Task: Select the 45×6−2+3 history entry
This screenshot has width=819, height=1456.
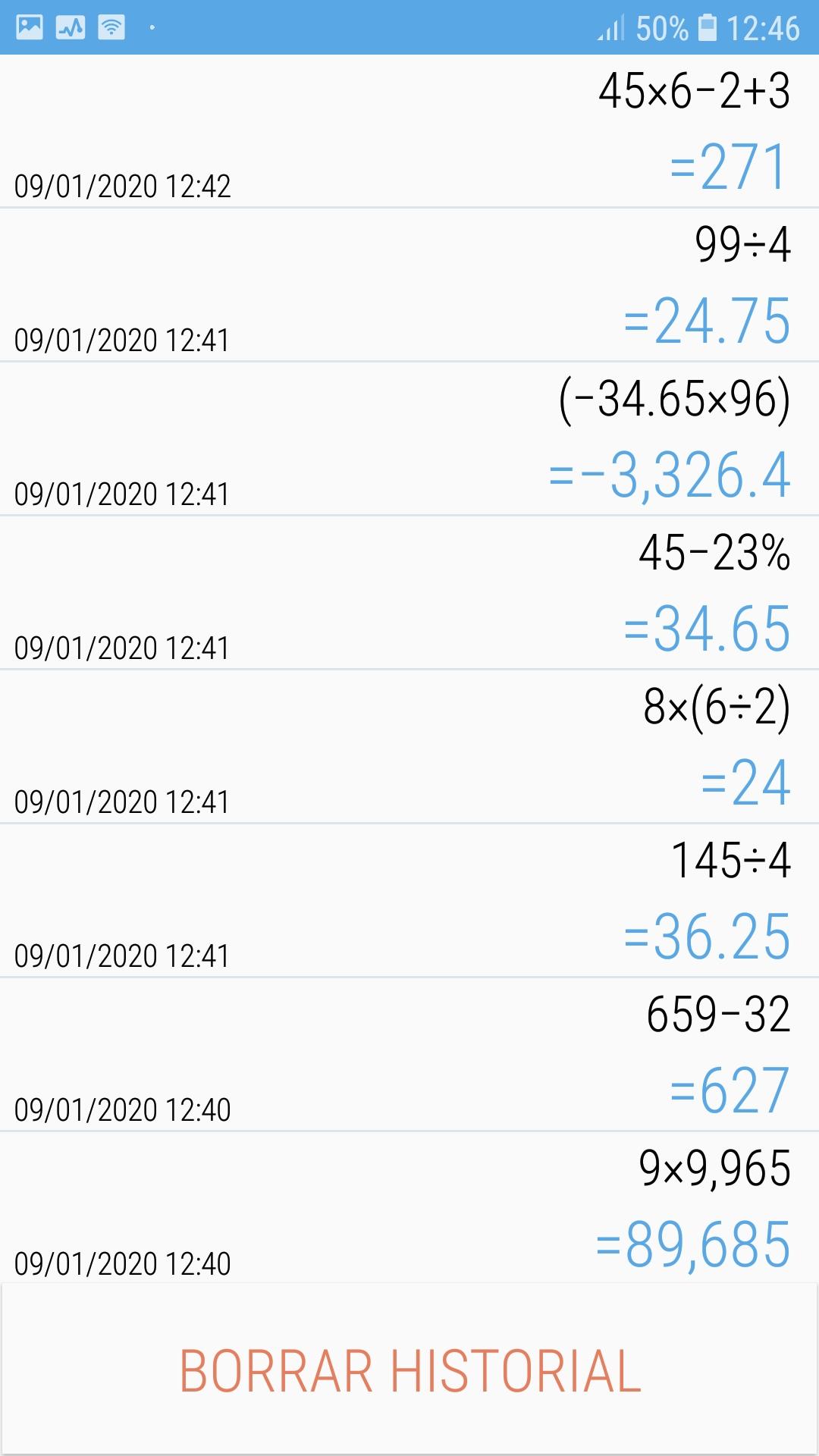Action: [x=409, y=130]
